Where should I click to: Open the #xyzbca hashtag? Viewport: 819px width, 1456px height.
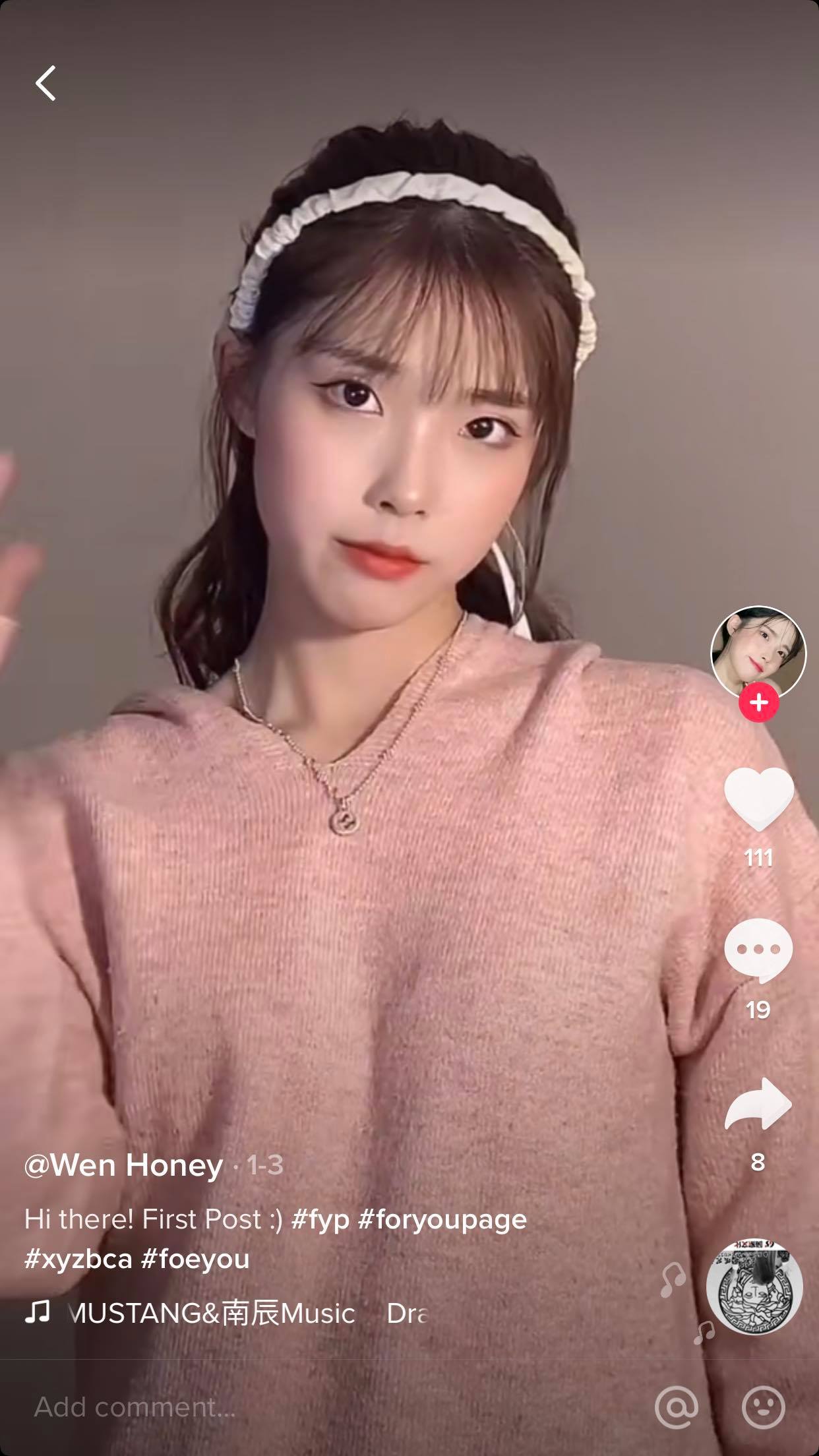click(x=78, y=1259)
